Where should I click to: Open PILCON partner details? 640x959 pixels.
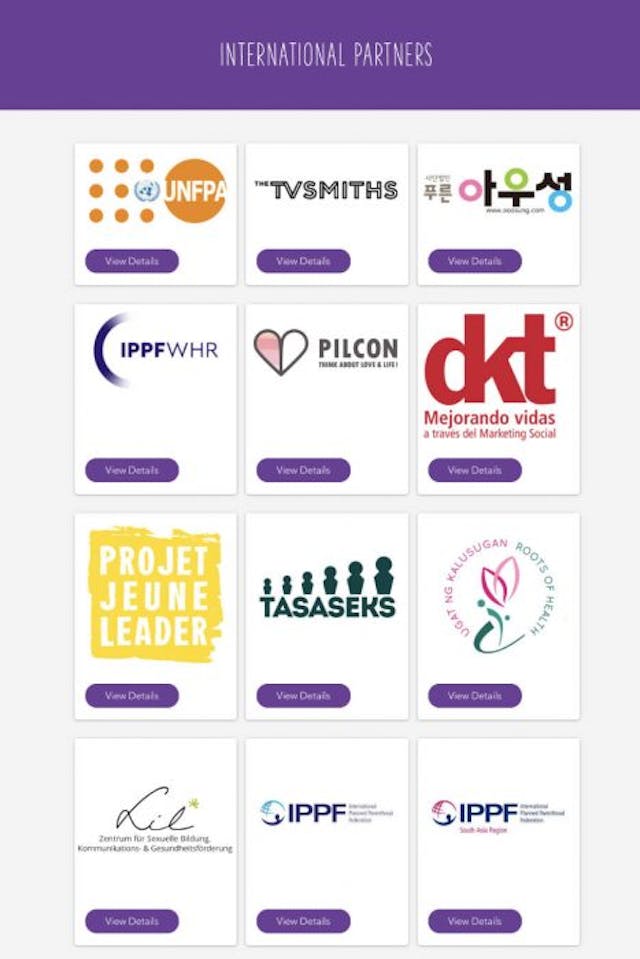(303, 470)
